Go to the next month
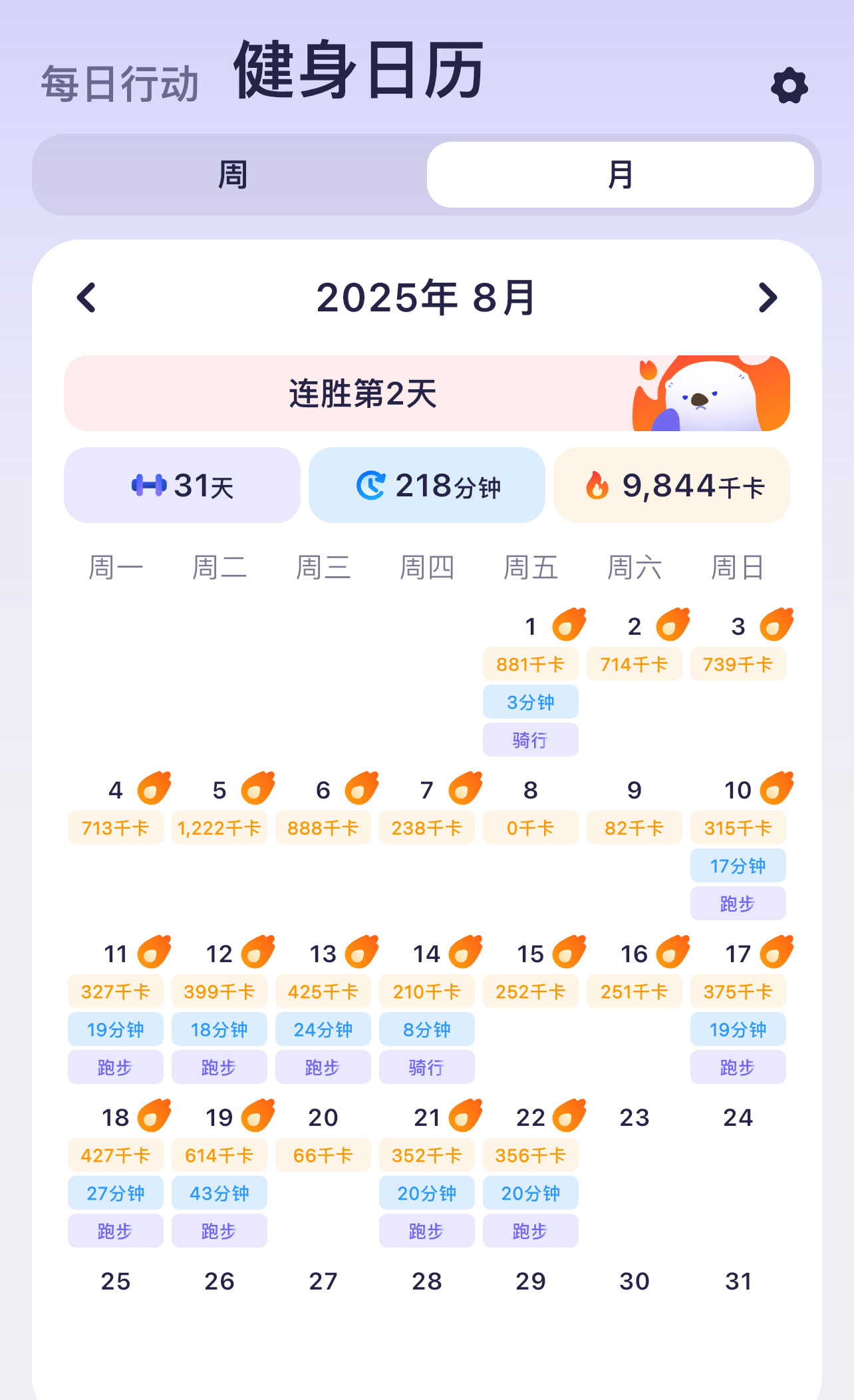 click(768, 297)
